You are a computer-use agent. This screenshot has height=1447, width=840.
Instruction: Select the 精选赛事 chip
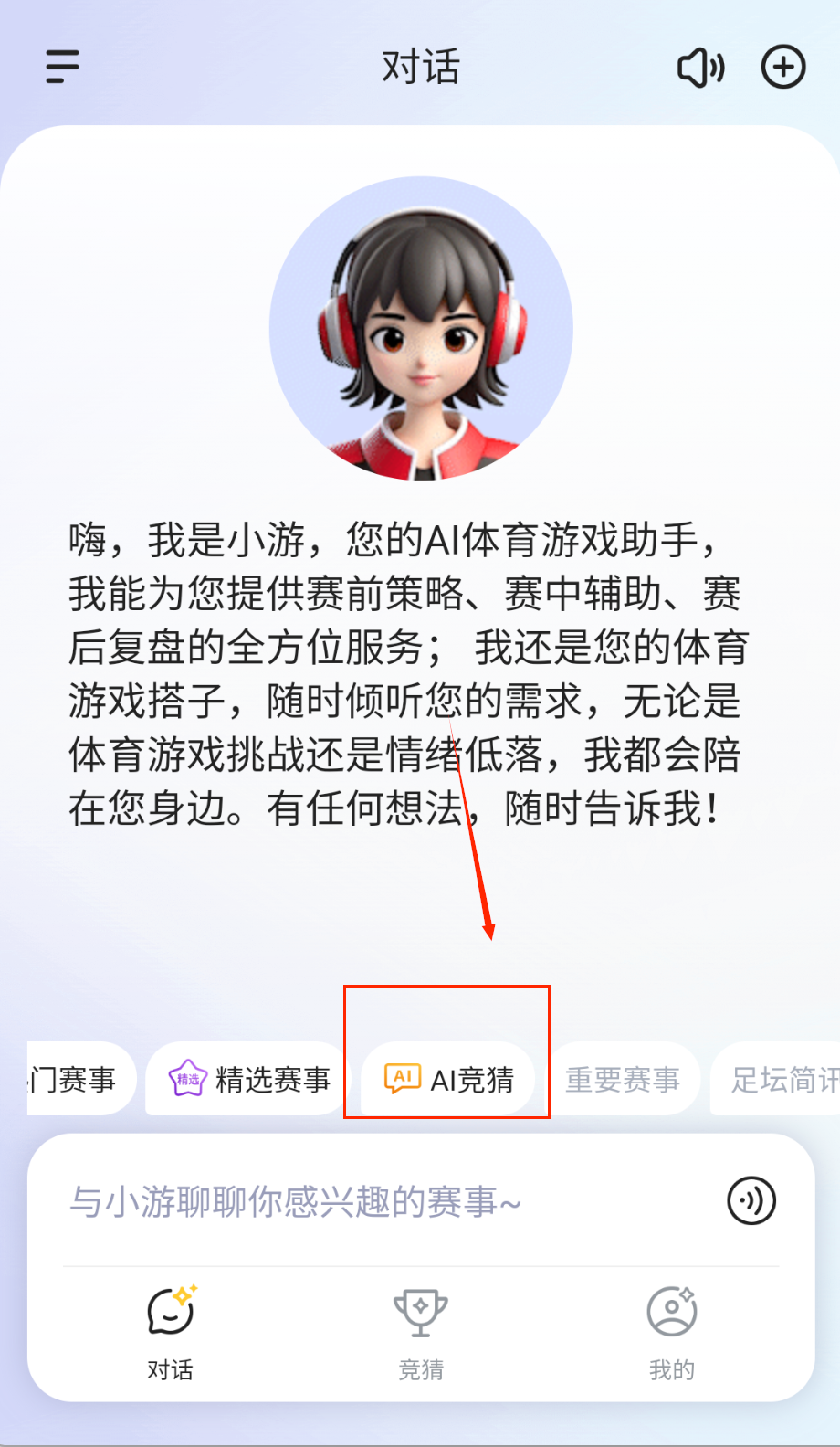coord(249,1079)
